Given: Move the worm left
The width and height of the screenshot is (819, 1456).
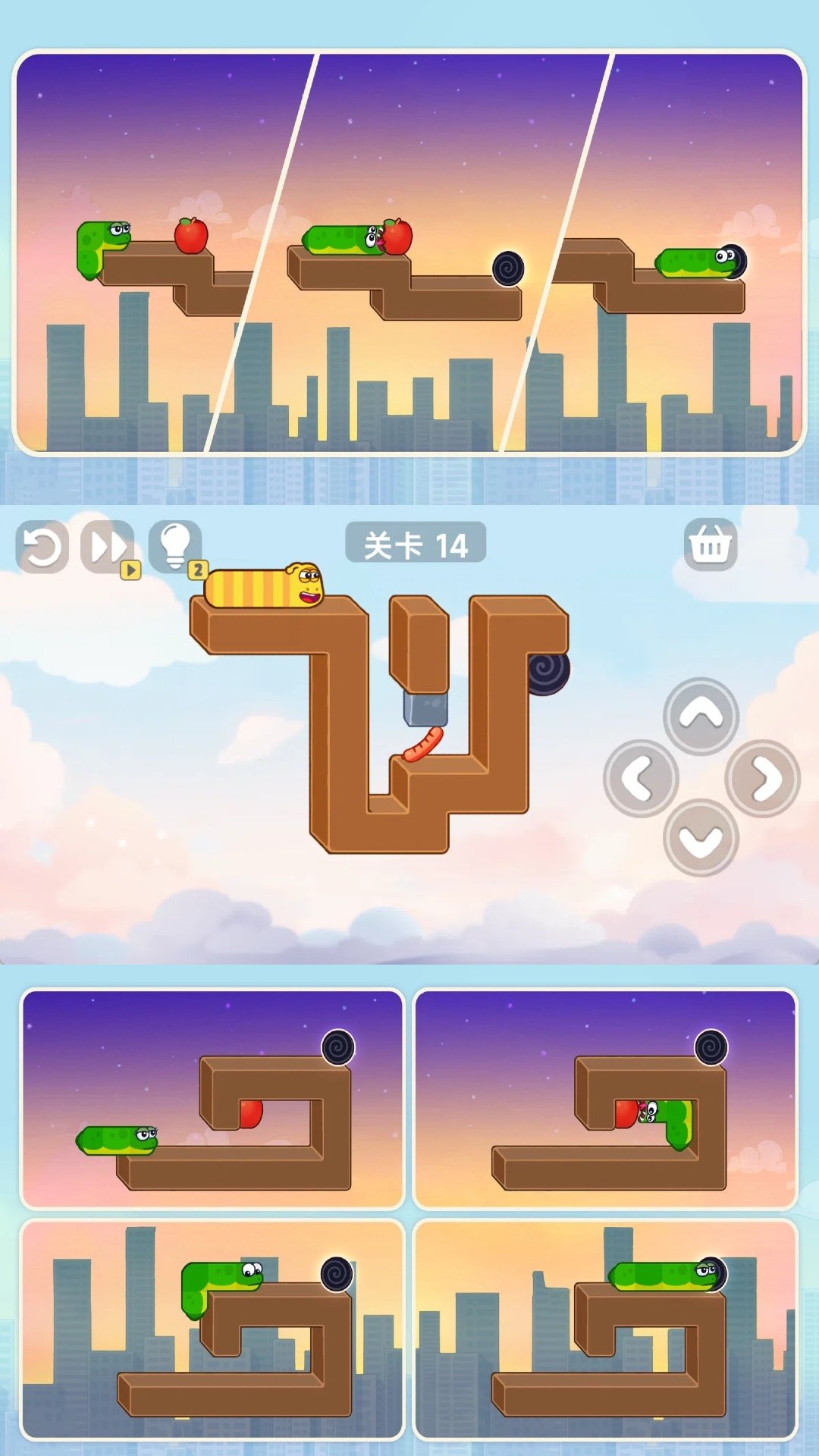Looking at the screenshot, I should click(x=640, y=778).
